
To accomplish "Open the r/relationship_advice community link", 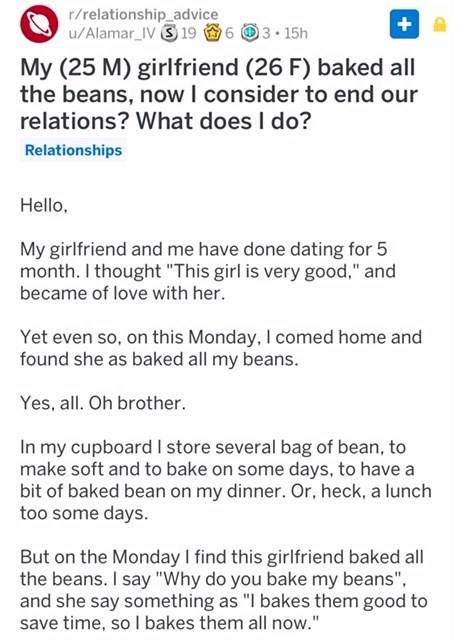I will pyautogui.click(x=143, y=14).
